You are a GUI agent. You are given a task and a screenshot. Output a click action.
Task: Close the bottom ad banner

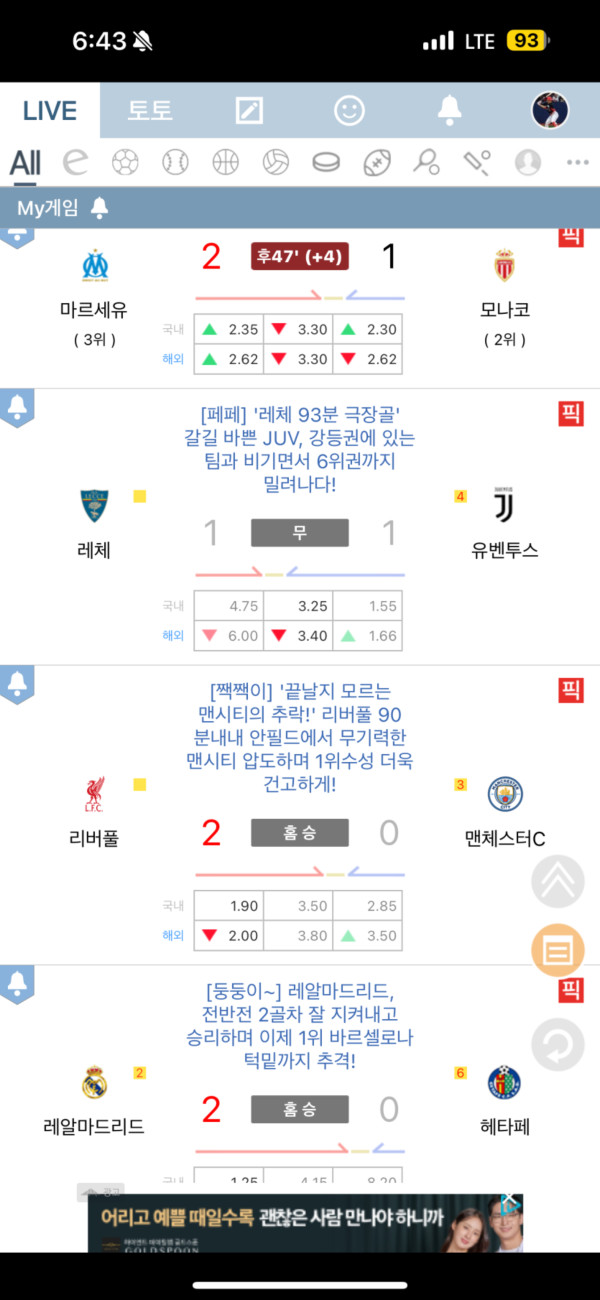(x=510, y=1202)
